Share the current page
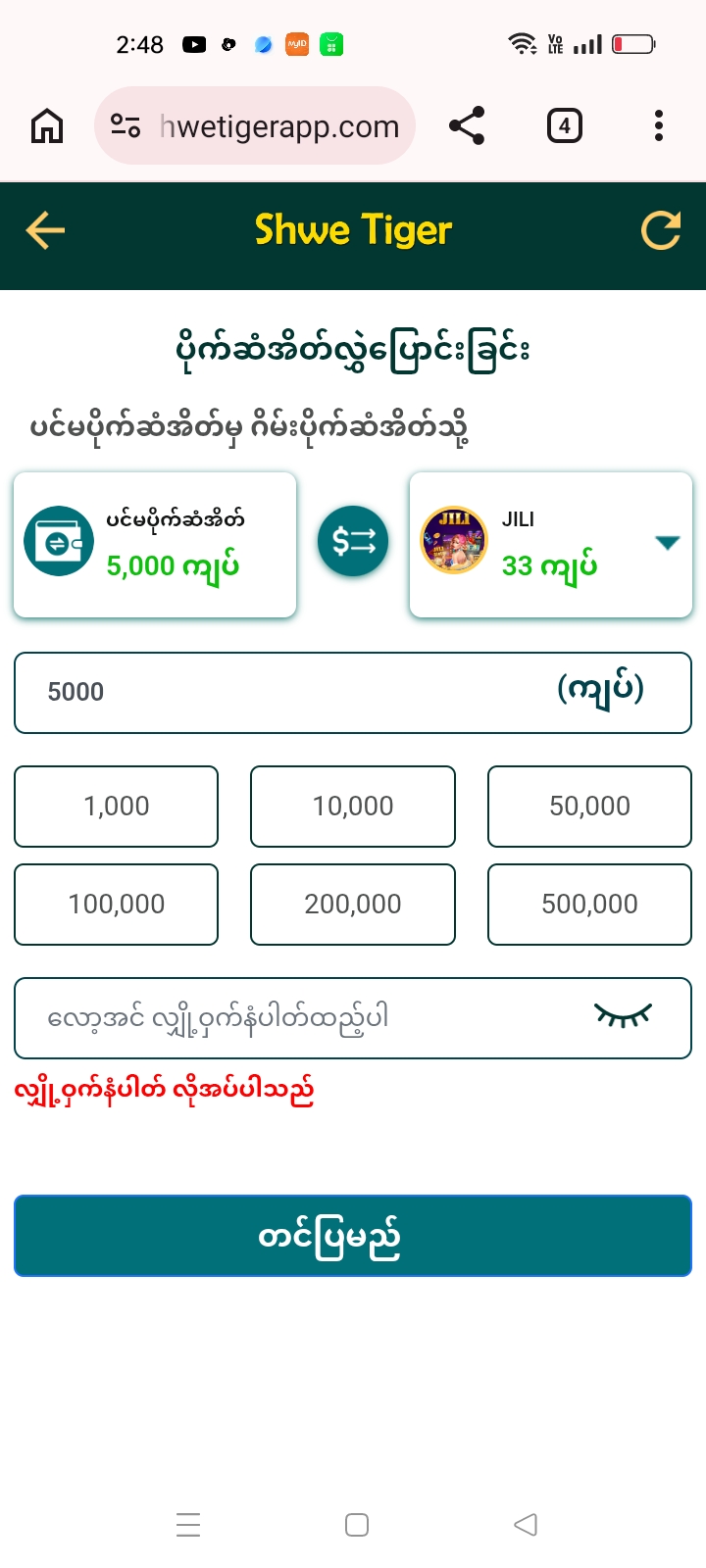The image size is (706, 1568). 467,126
